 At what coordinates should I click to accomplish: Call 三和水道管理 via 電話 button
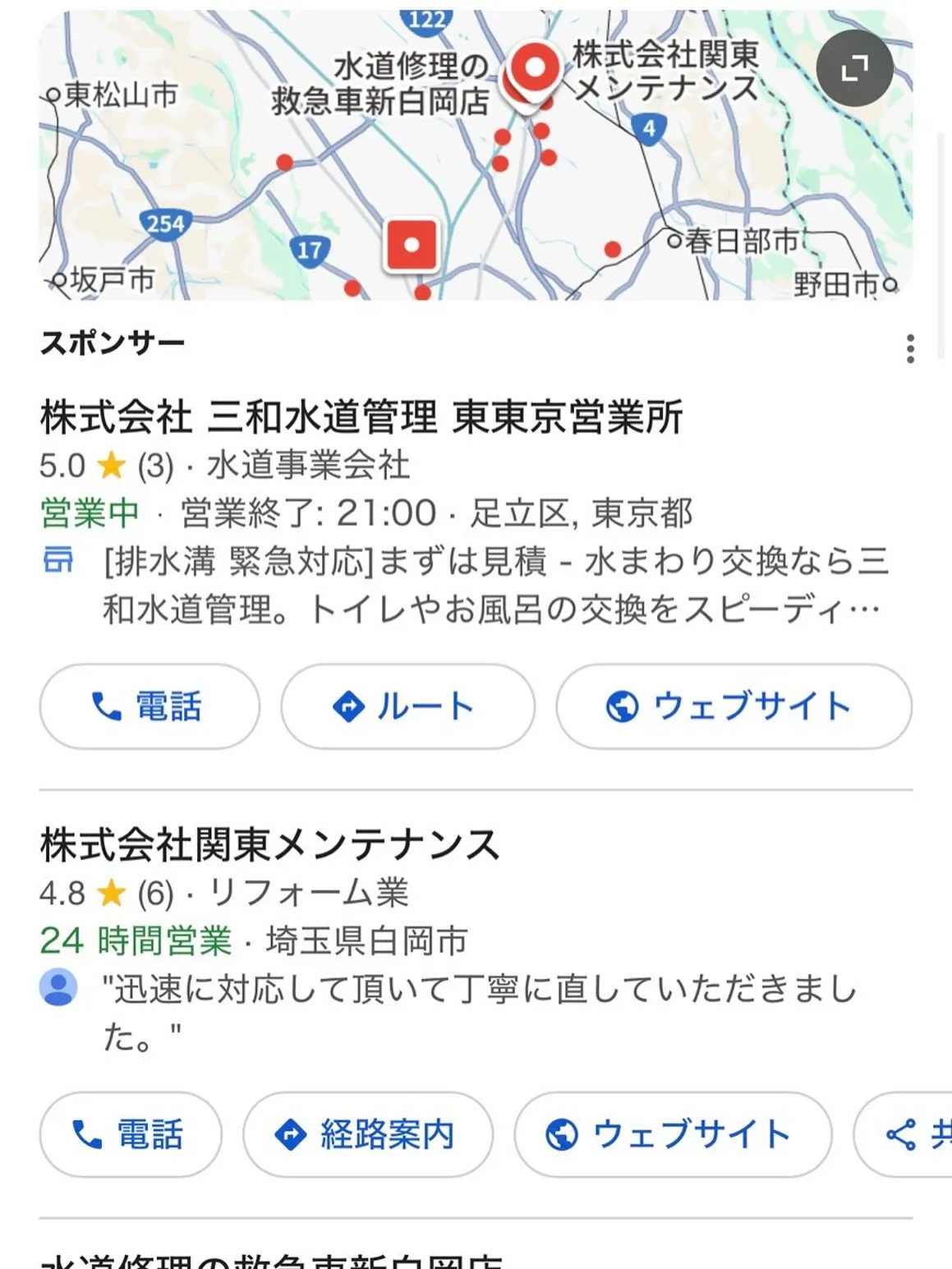[x=149, y=706]
